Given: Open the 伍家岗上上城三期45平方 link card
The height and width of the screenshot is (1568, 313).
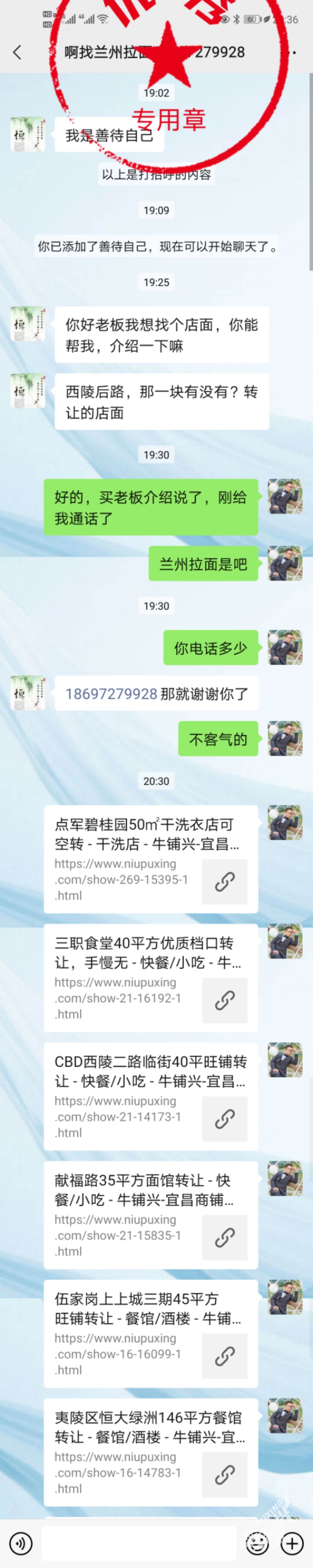Looking at the screenshot, I should 151,1334.
